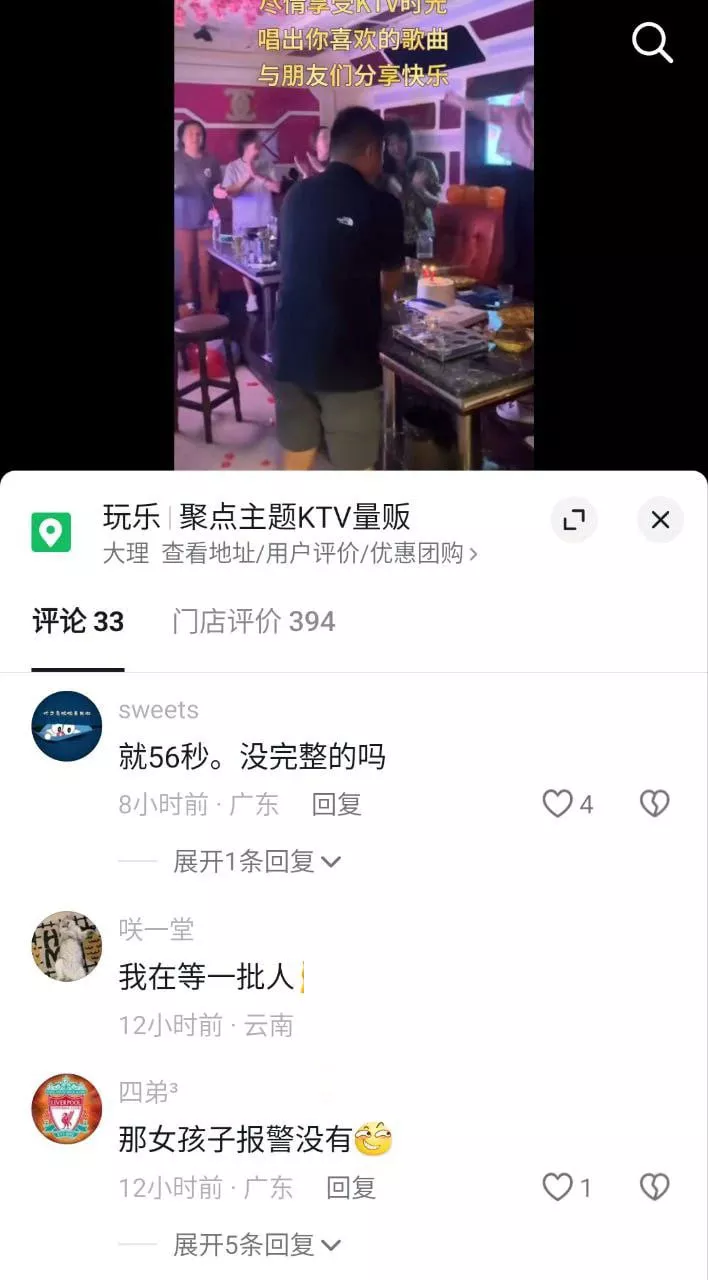Expand 1 reply under sweets' comment
Screen dimensions: 708x1280
coord(257,861)
